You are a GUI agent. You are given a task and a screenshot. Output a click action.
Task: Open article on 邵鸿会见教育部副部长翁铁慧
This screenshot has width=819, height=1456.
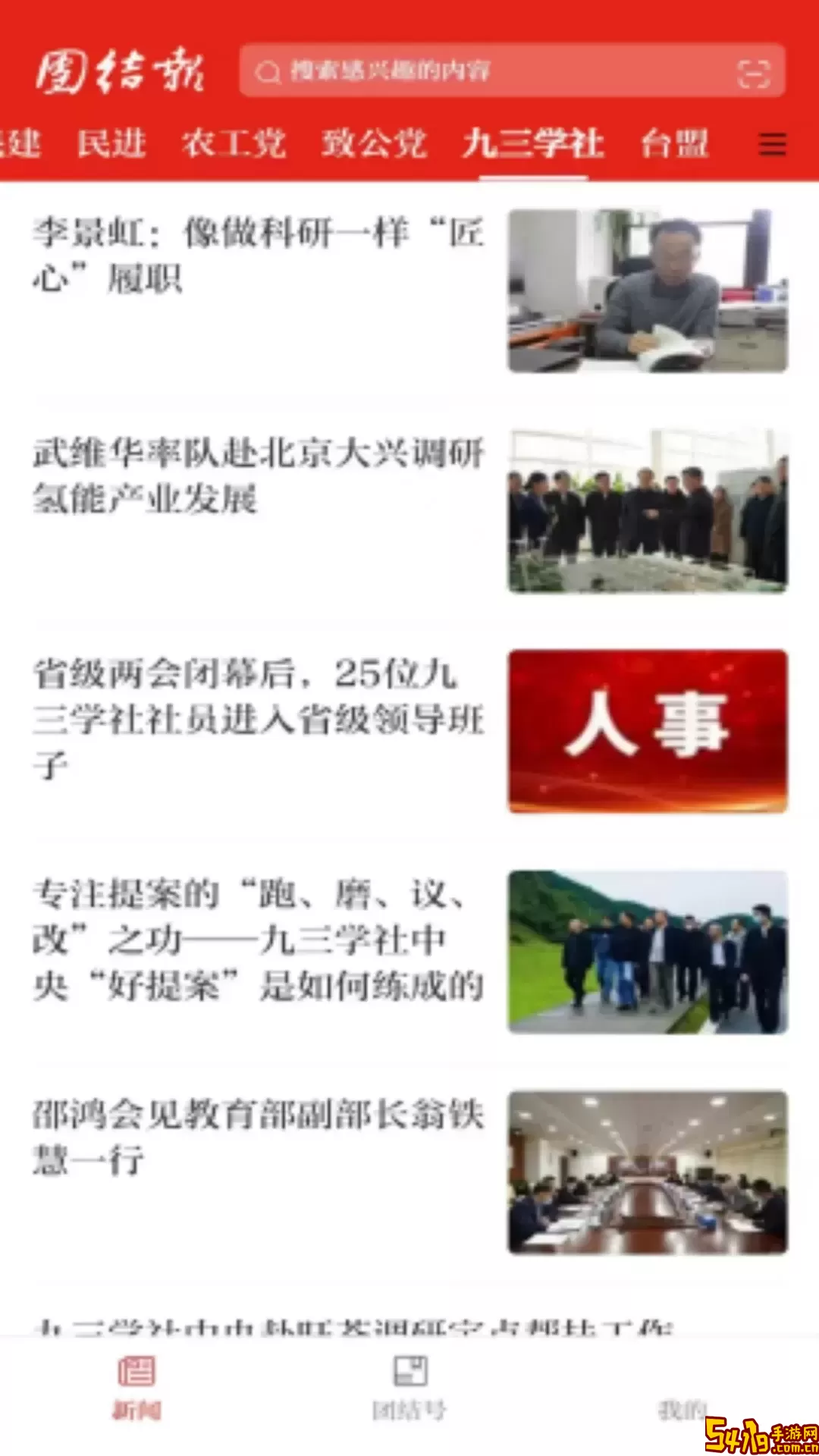409,1172
